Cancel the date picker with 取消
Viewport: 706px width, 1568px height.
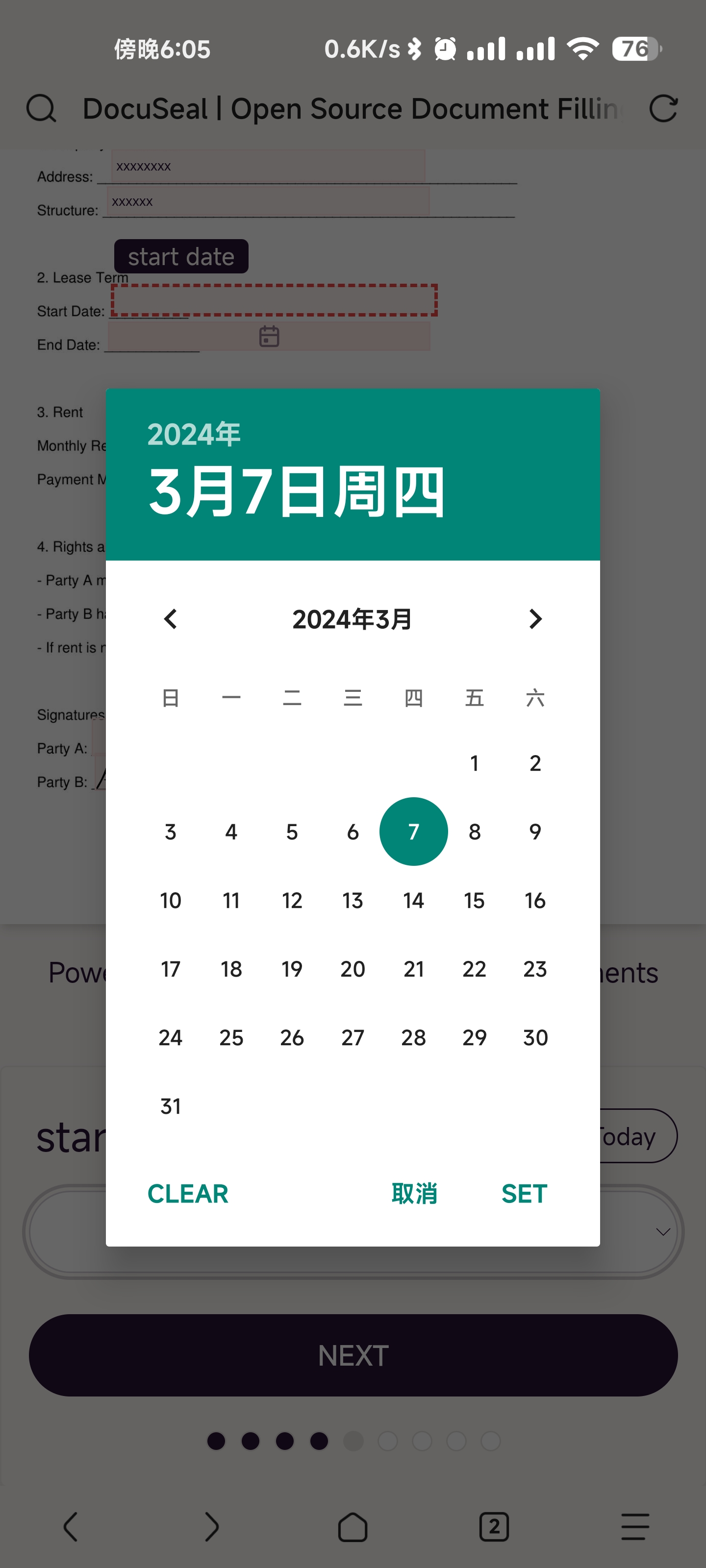coord(414,1194)
